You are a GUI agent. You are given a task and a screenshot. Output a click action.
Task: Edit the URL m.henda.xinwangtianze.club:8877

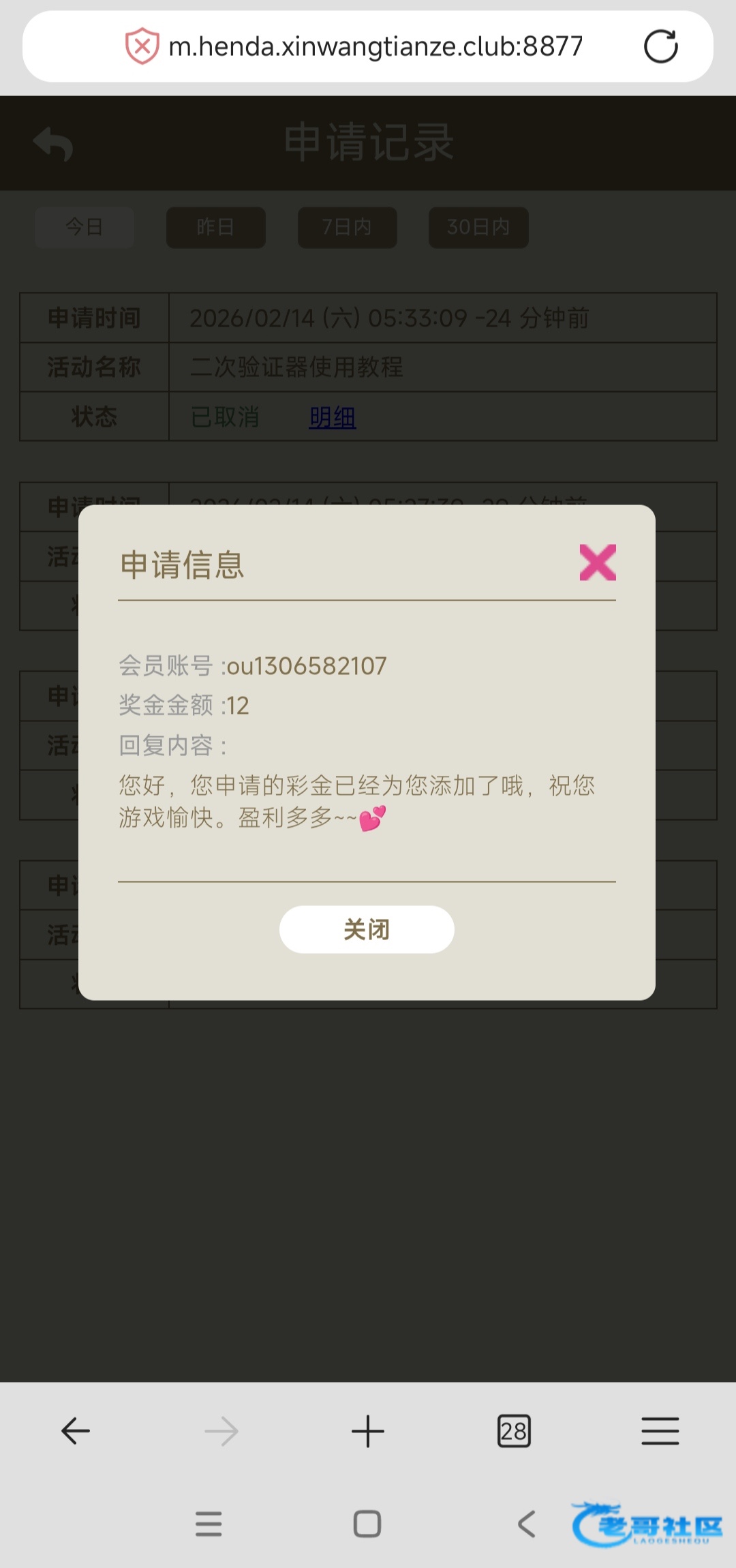pos(375,46)
